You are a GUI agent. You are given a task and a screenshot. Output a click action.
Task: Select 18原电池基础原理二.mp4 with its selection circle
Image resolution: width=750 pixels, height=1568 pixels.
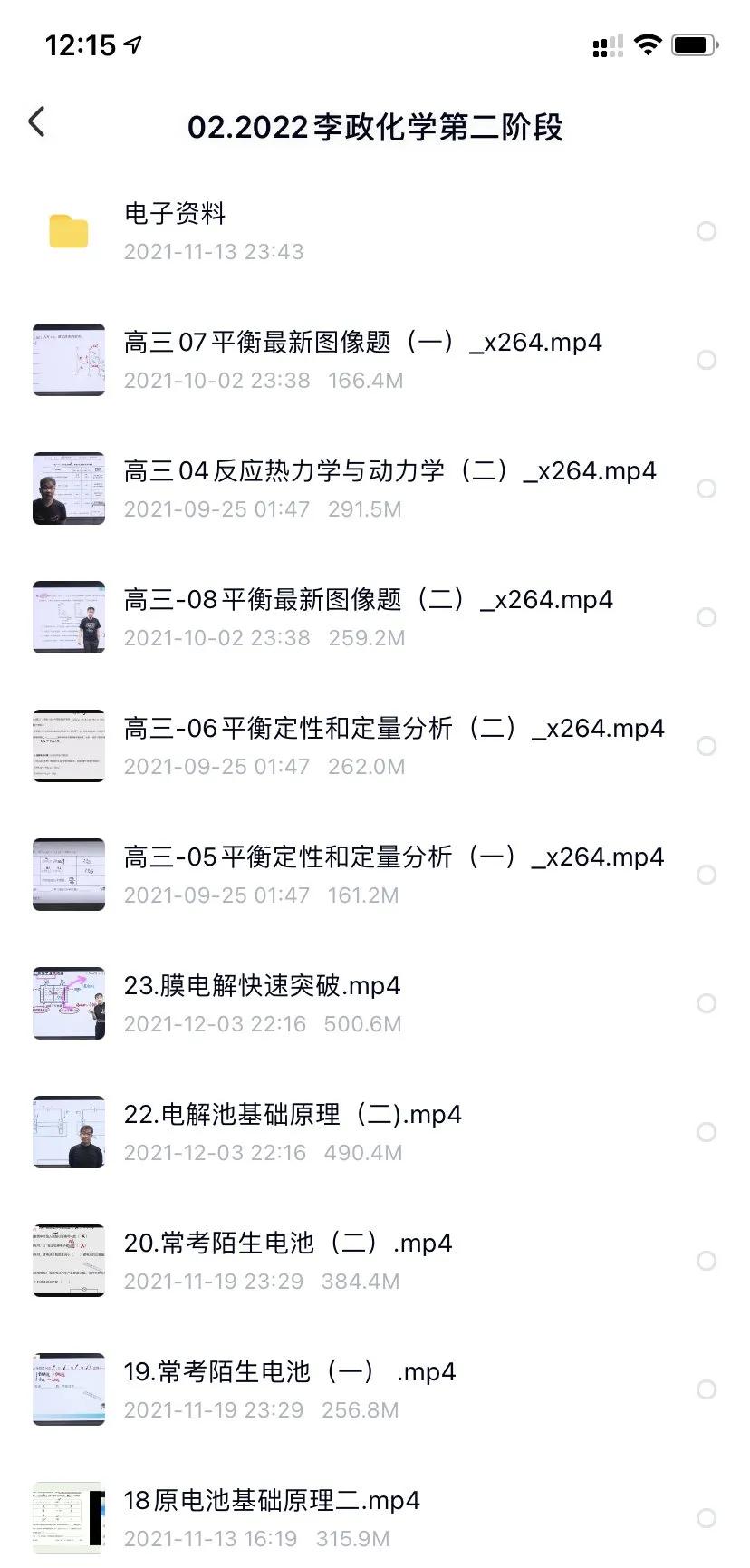pos(707,1518)
